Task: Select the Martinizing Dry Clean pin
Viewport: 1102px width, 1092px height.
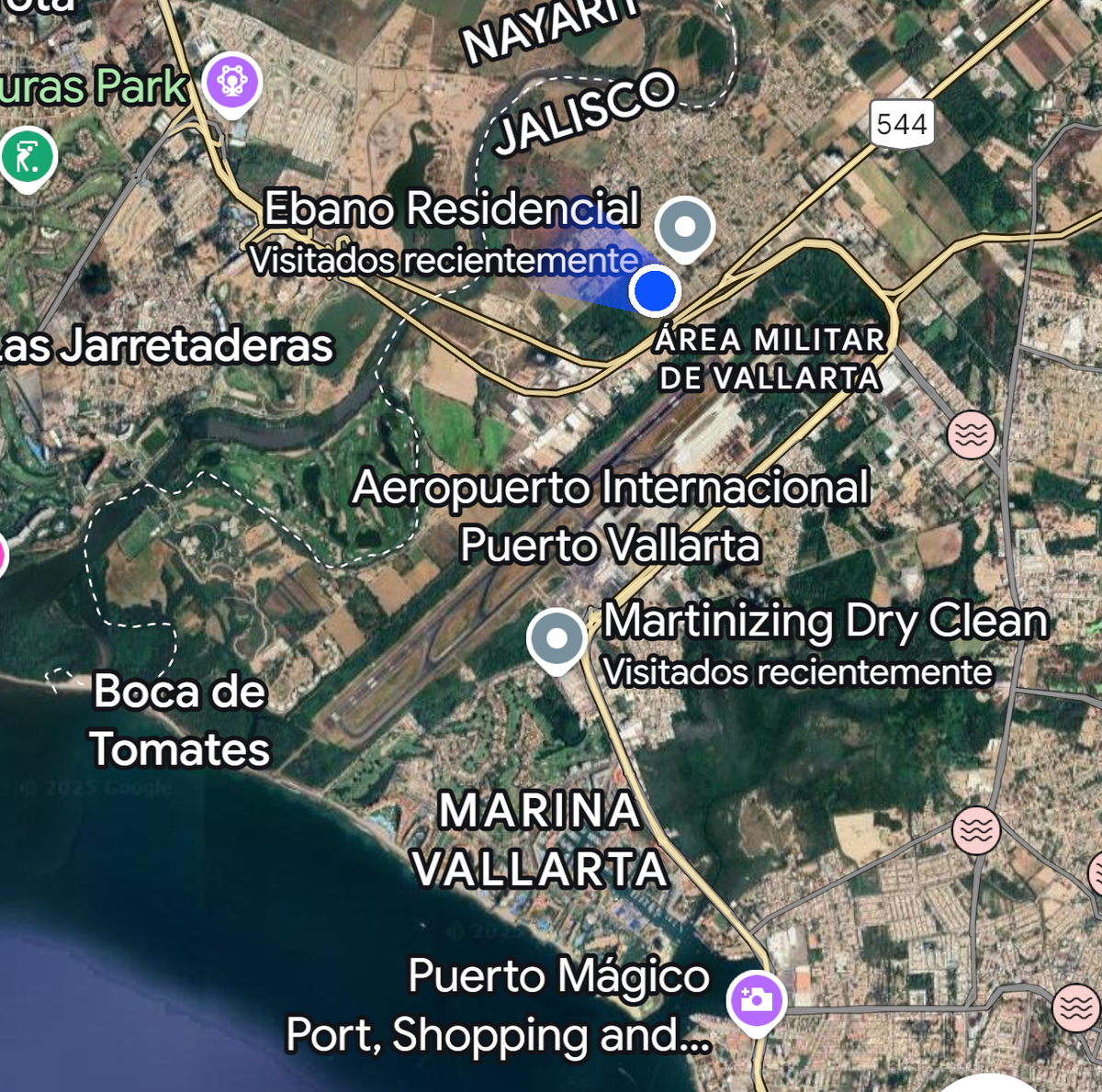Action: tap(557, 638)
